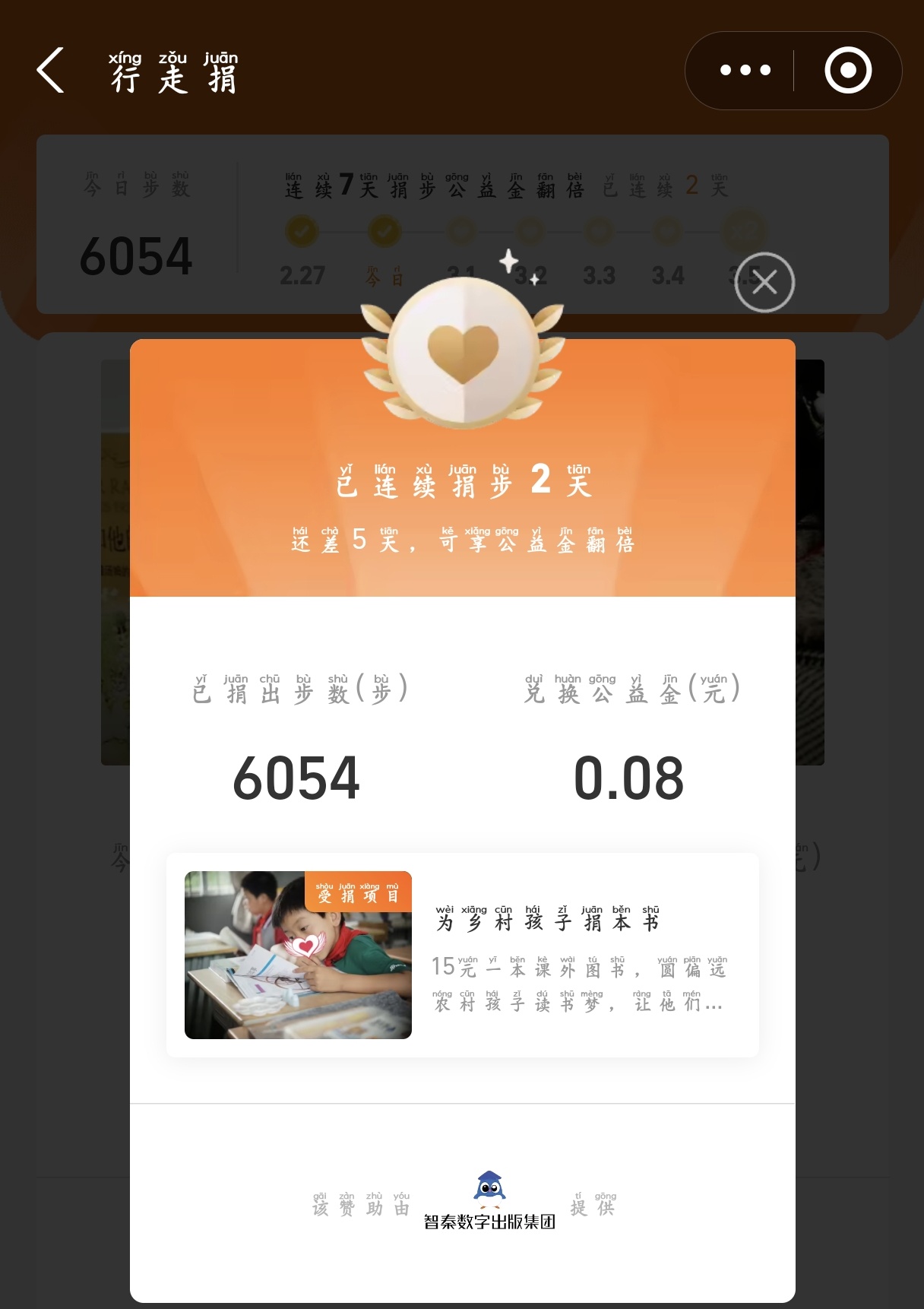Go back from 行走捐 page
The height and width of the screenshot is (1309, 924).
pyautogui.click(x=51, y=71)
